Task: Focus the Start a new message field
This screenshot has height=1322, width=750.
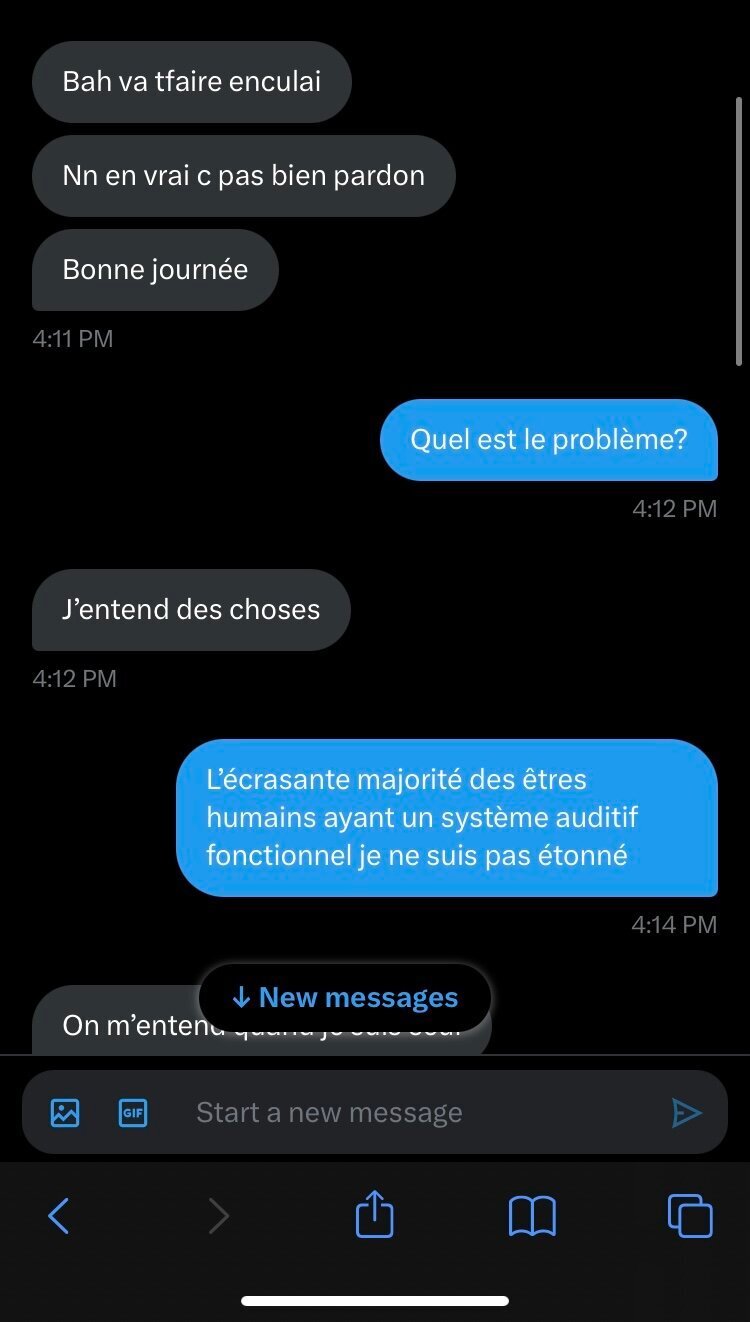Action: [x=420, y=1112]
